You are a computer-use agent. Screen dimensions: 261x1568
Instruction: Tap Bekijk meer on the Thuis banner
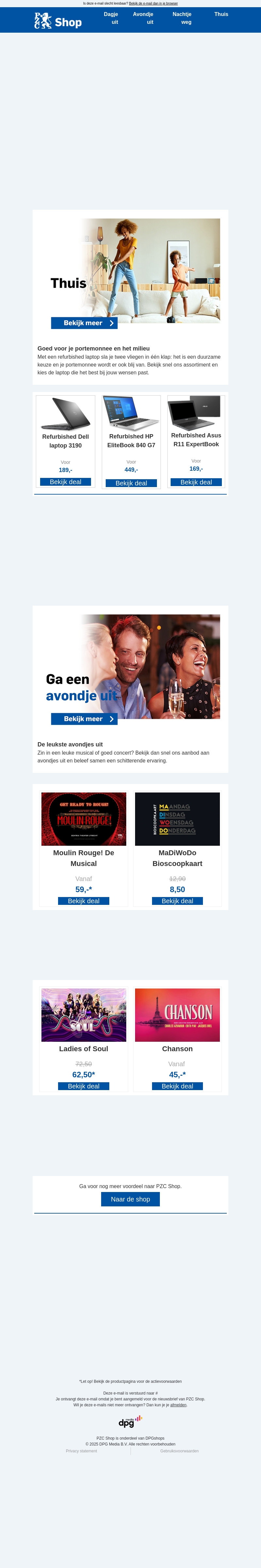pos(84,323)
